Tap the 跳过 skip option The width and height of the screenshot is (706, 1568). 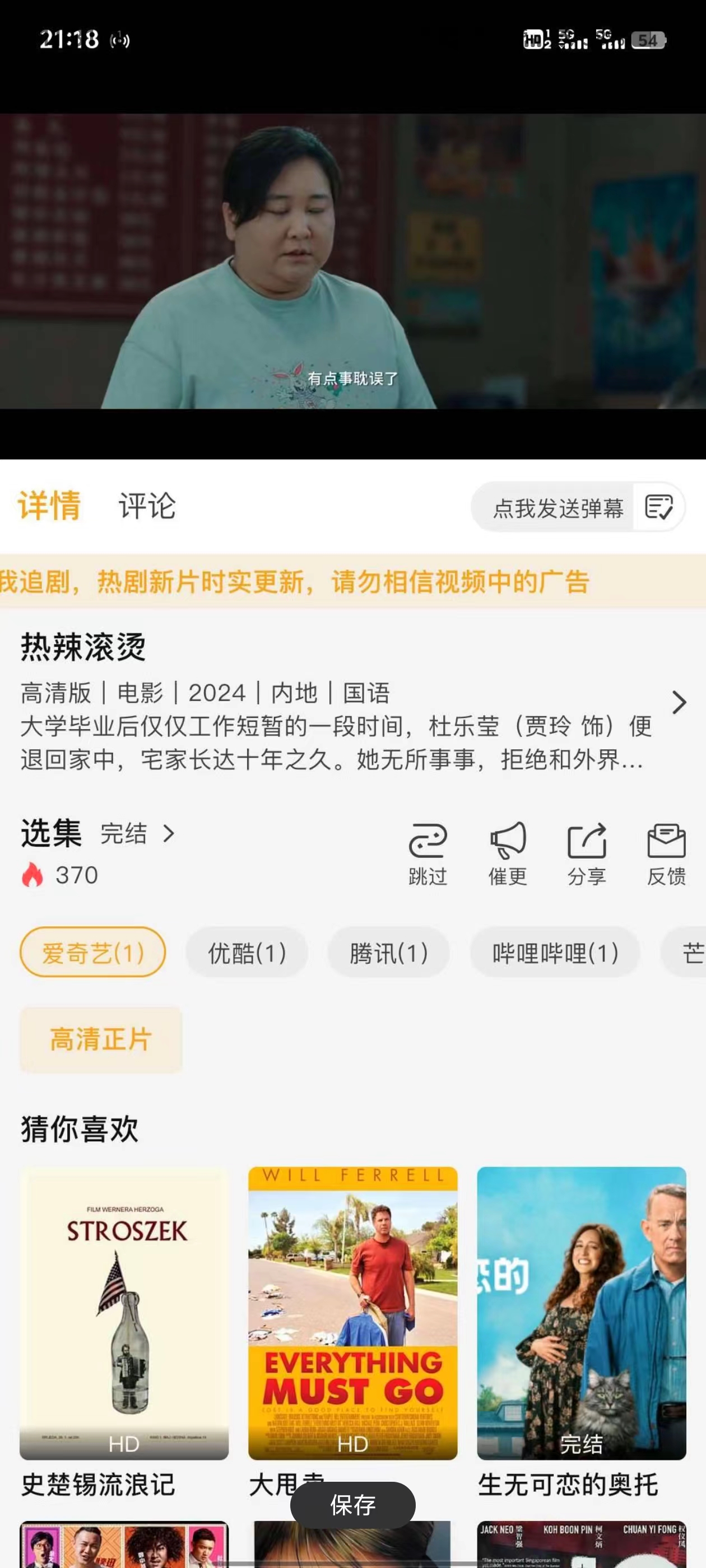point(428,853)
